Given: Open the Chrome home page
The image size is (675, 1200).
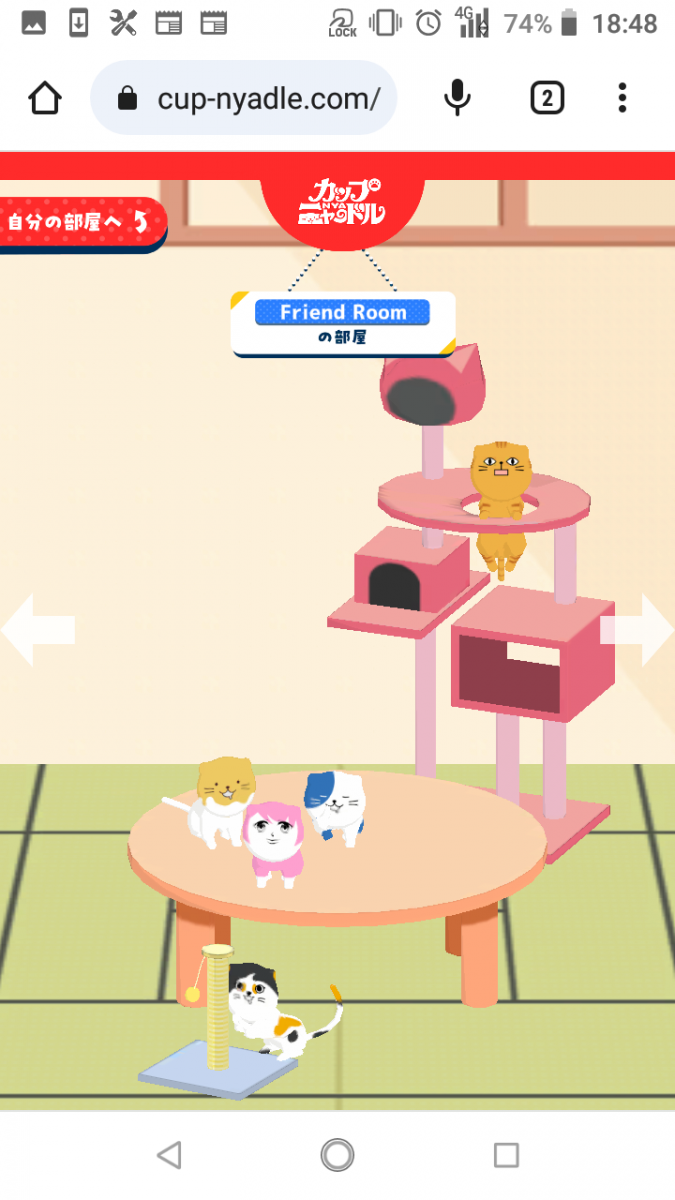Looking at the screenshot, I should pyautogui.click(x=45, y=98).
